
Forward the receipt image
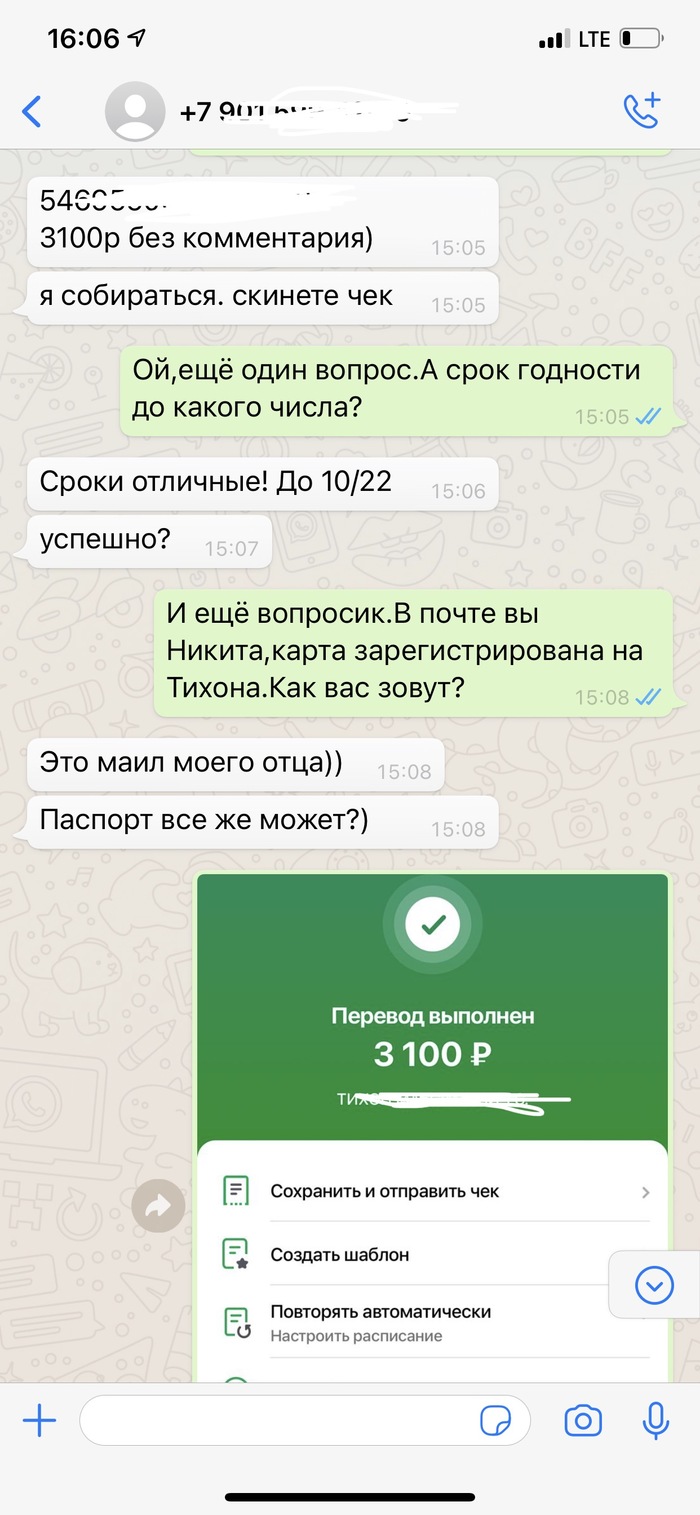[158, 1208]
